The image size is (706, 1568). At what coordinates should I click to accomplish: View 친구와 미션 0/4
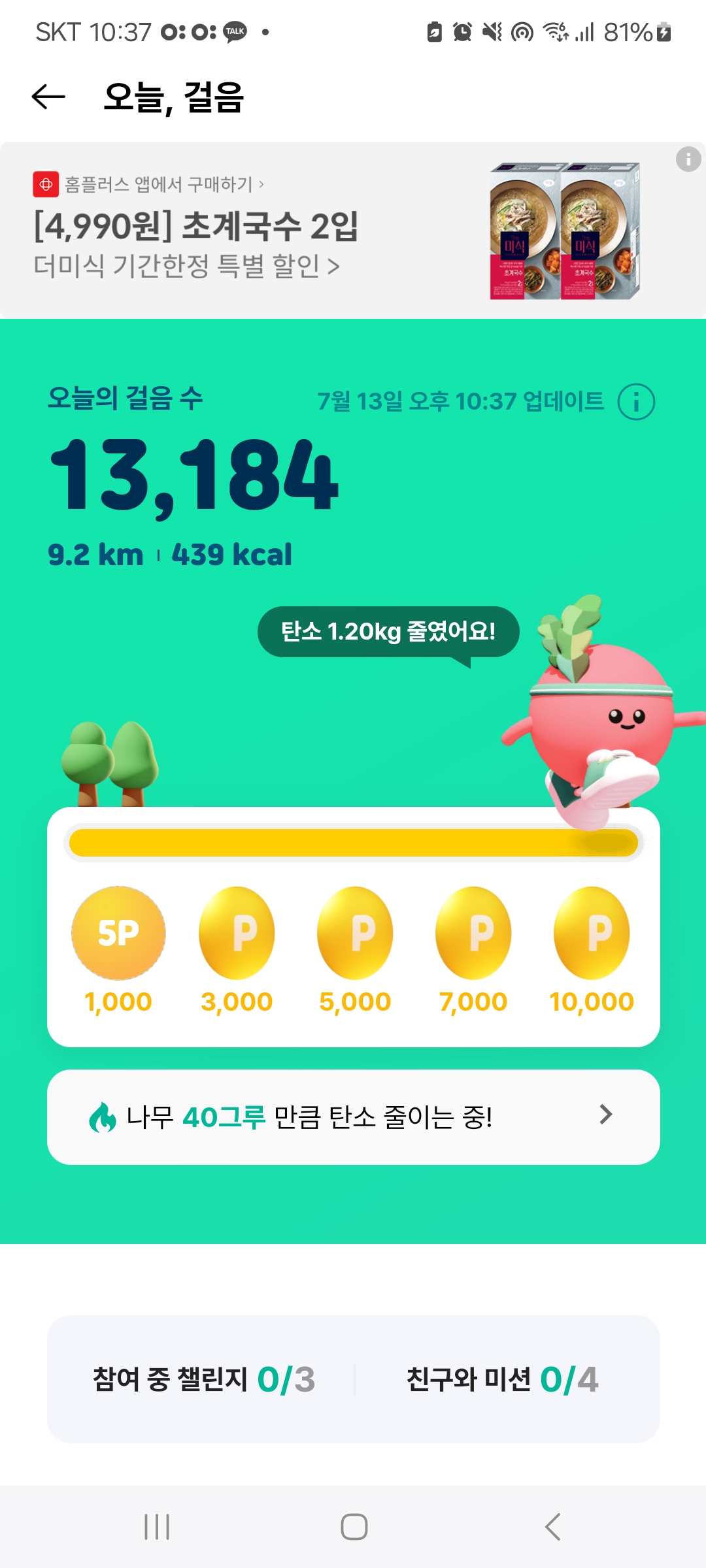[502, 1379]
